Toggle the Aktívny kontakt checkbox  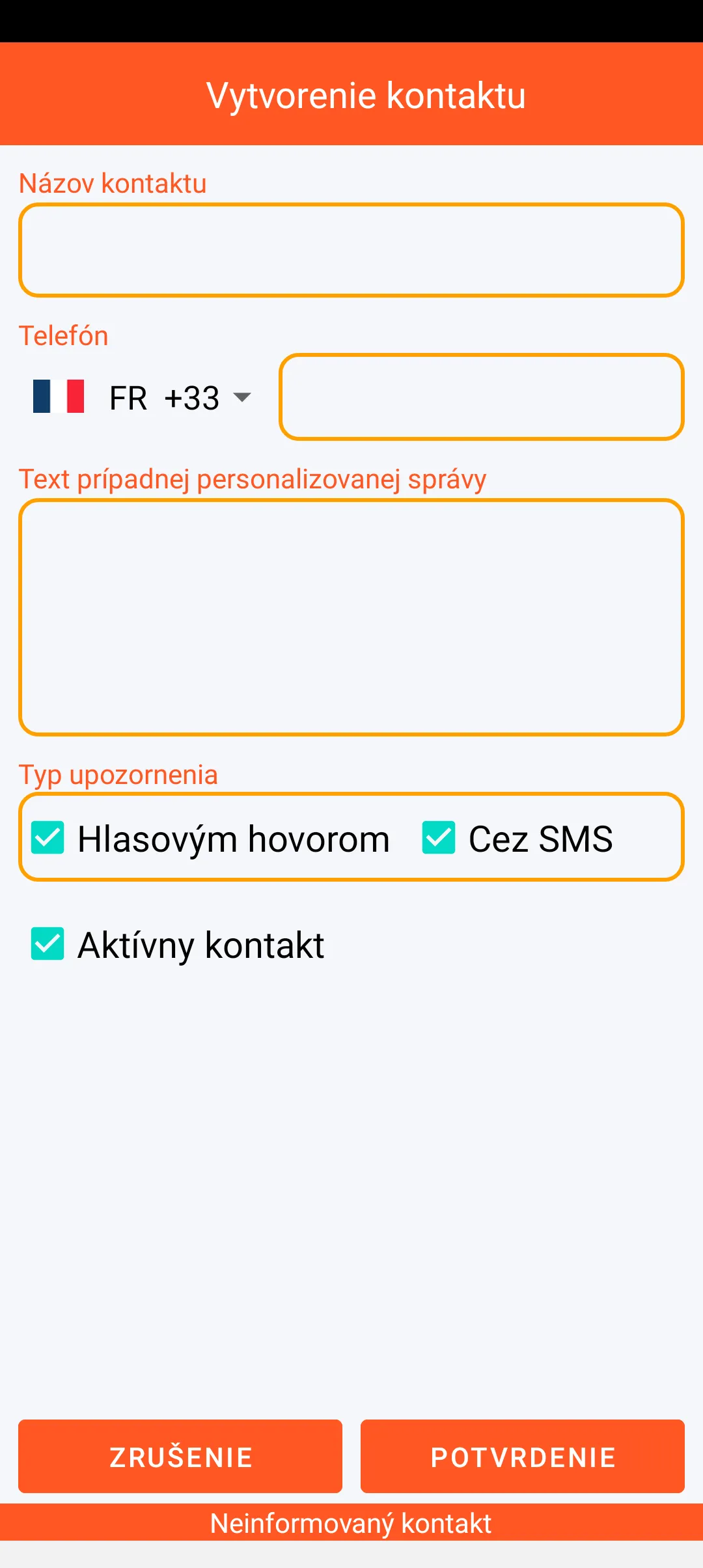pos(48,944)
